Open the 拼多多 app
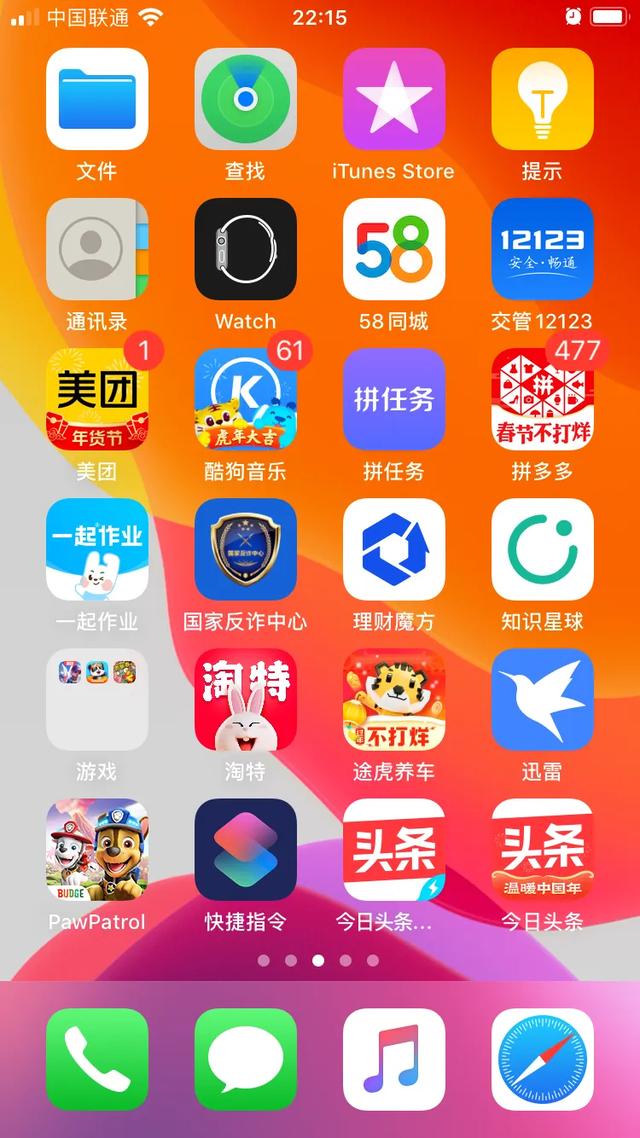The image size is (640, 1138). [x=542, y=399]
